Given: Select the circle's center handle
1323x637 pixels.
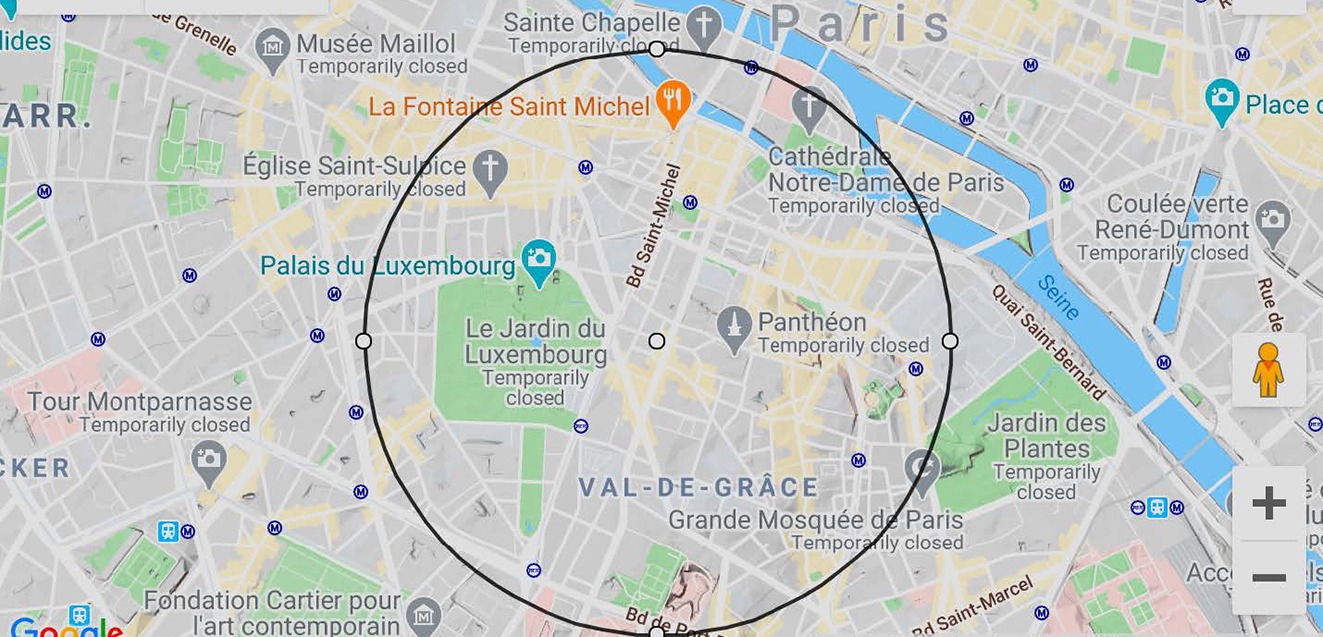Looking at the screenshot, I should pyautogui.click(x=656, y=341).
